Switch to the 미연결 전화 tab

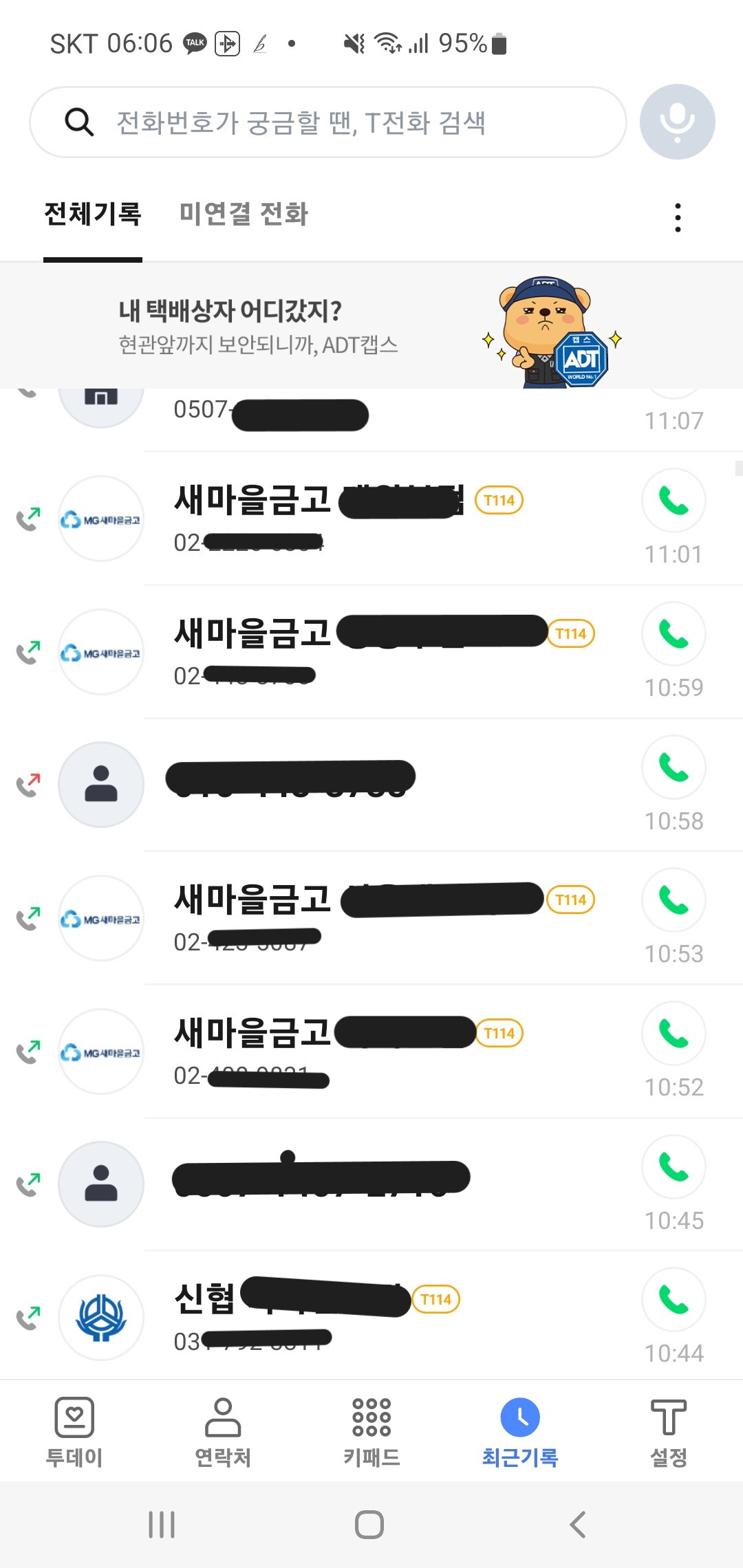(x=244, y=214)
